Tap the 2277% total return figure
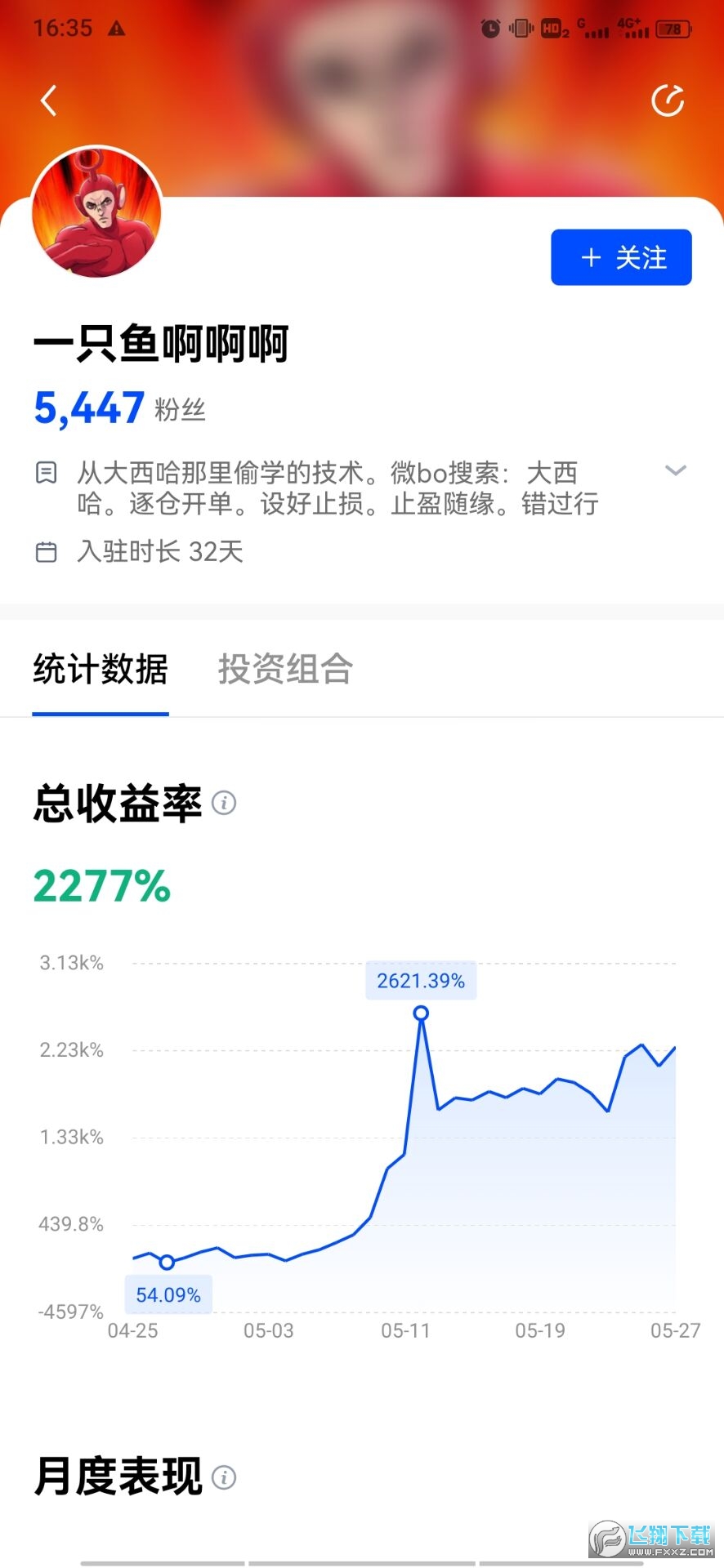This screenshot has height=1568, width=724. (101, 888)
